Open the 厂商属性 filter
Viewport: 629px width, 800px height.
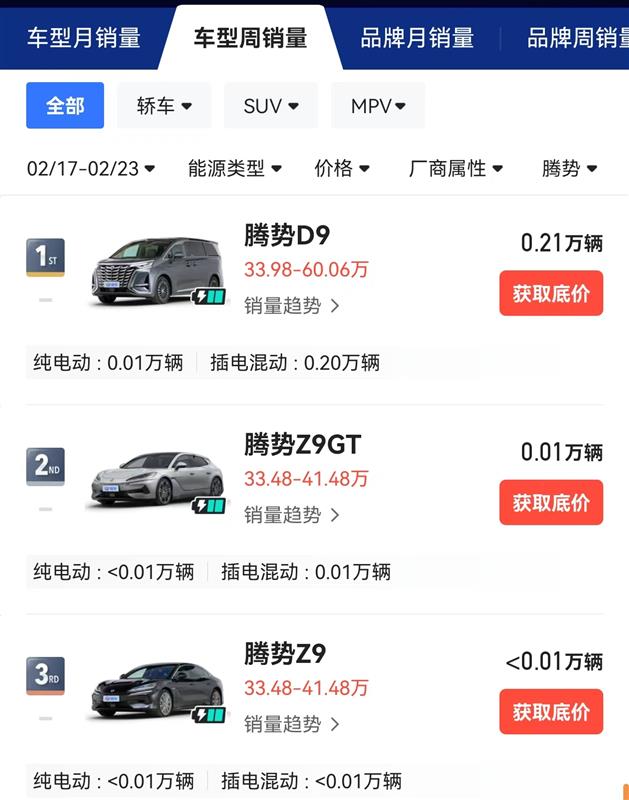[456, 169]
